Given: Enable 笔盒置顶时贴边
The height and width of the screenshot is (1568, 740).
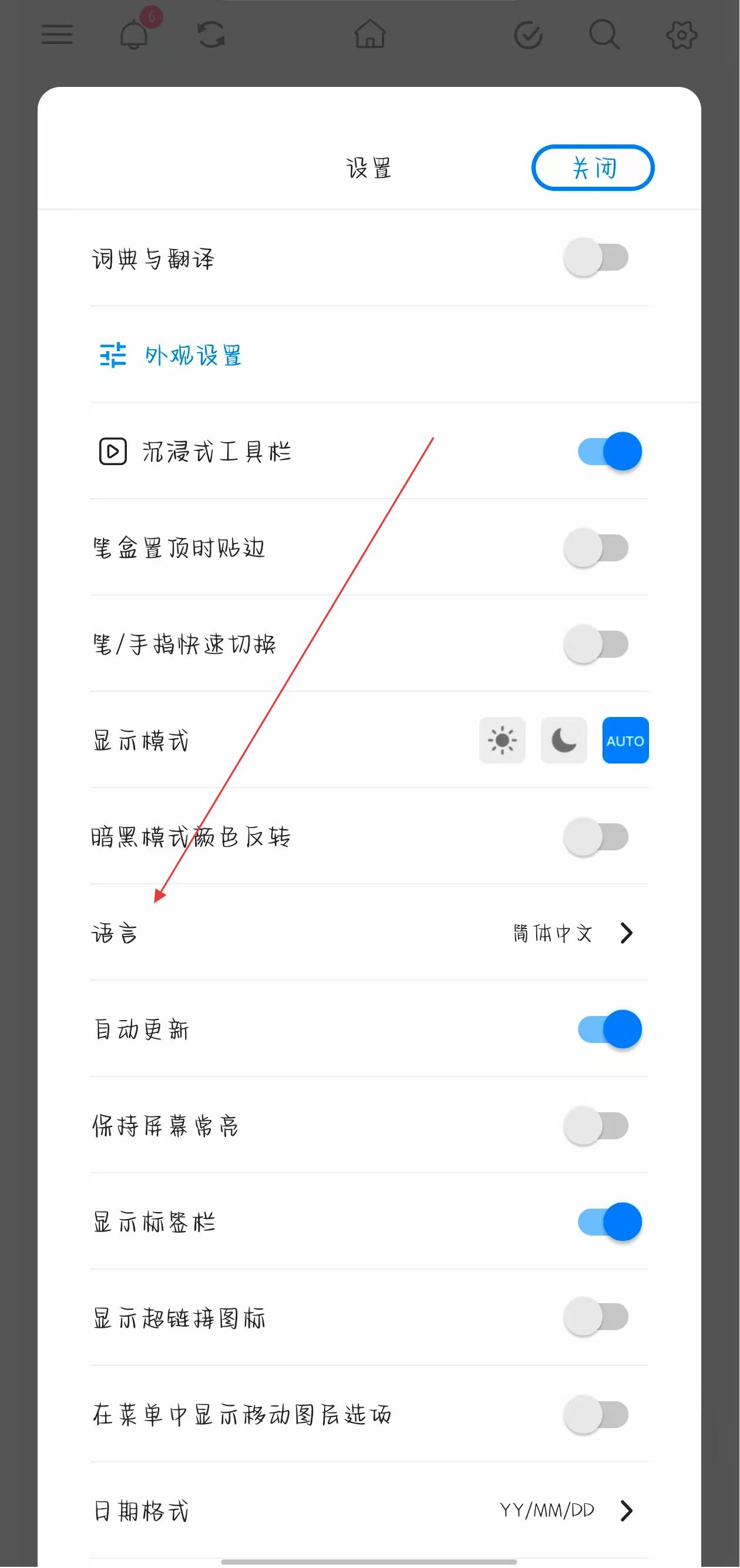Looking at the screenshot, I should tap(596, 548).
